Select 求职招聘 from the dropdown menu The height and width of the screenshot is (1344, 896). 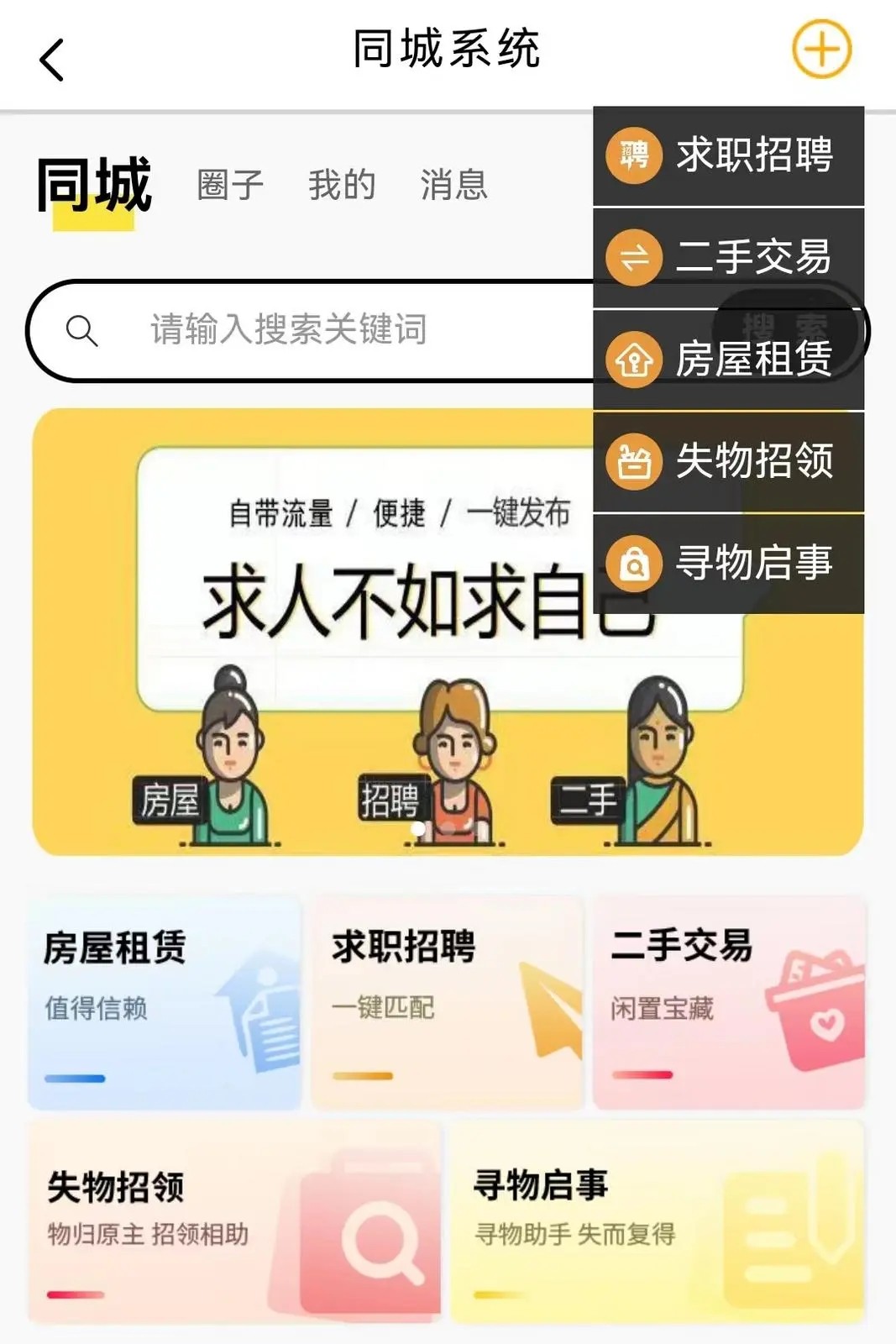click(728, 155)
